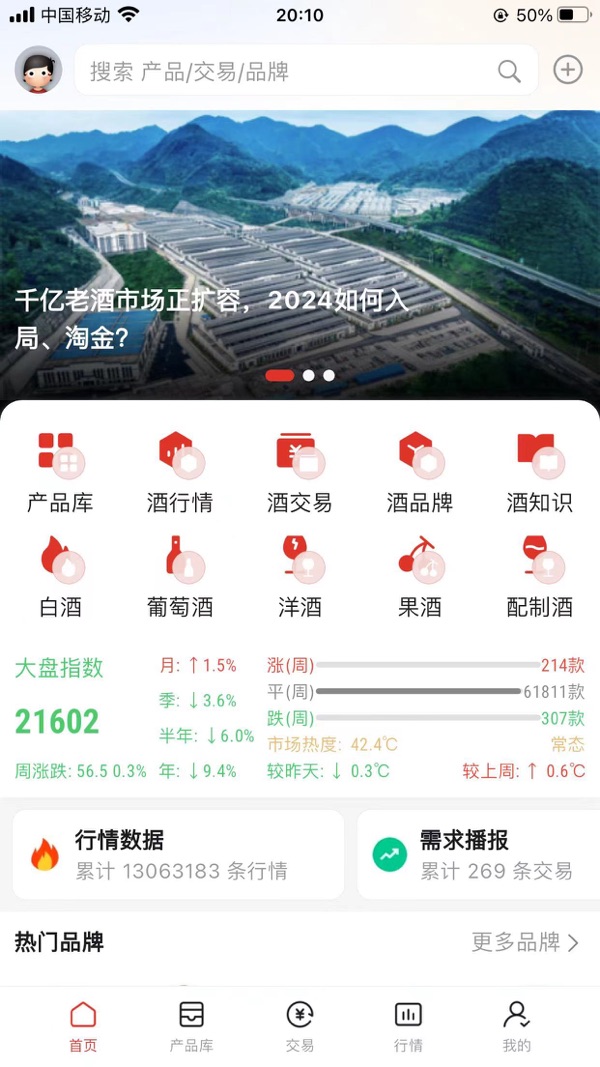Open the plus add icon
The width and height of the screenshot is (600, 1067).
(x=568, y=70)
